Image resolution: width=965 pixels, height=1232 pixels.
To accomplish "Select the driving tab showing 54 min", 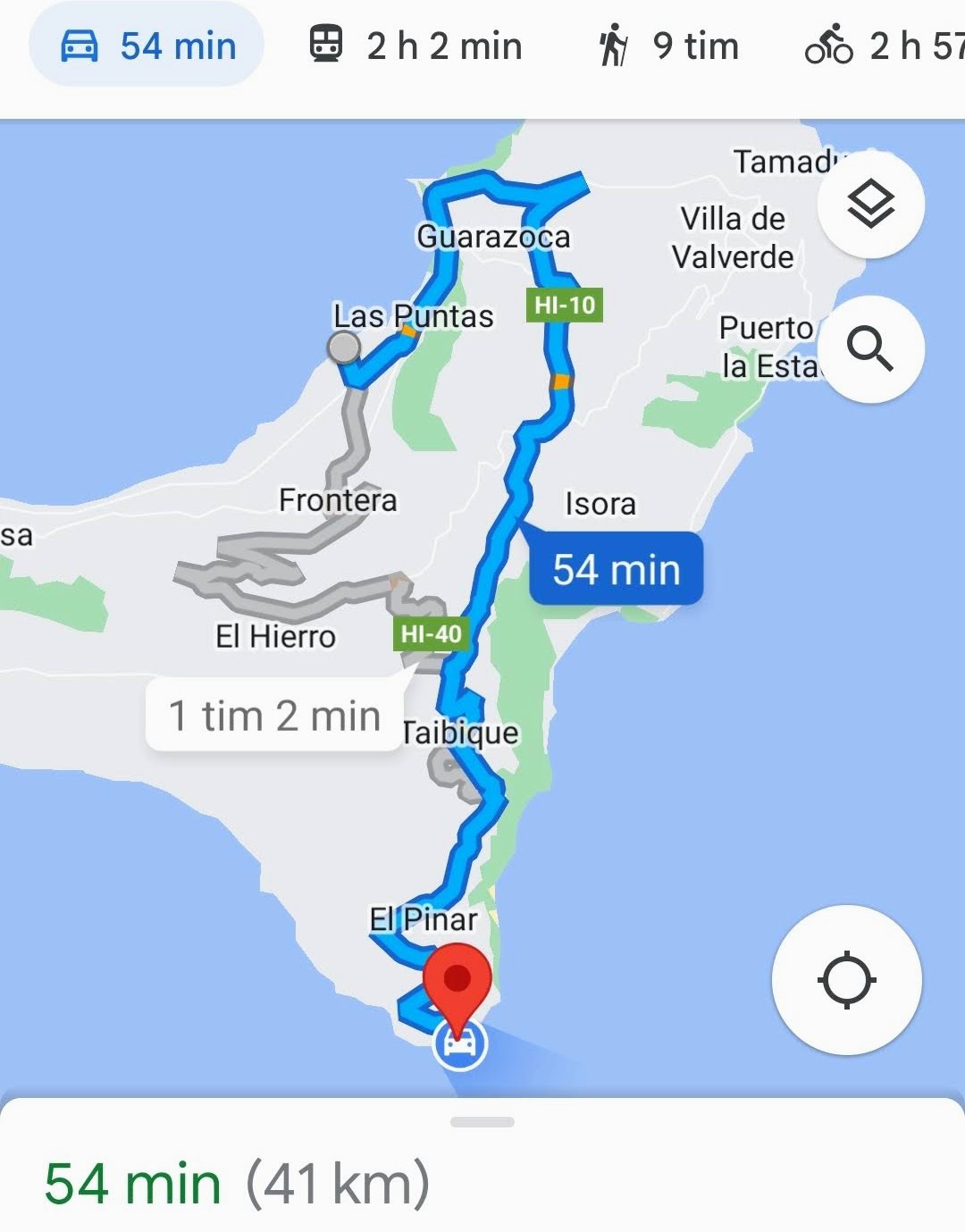I will pyautogui.click(x=147, y=46).
